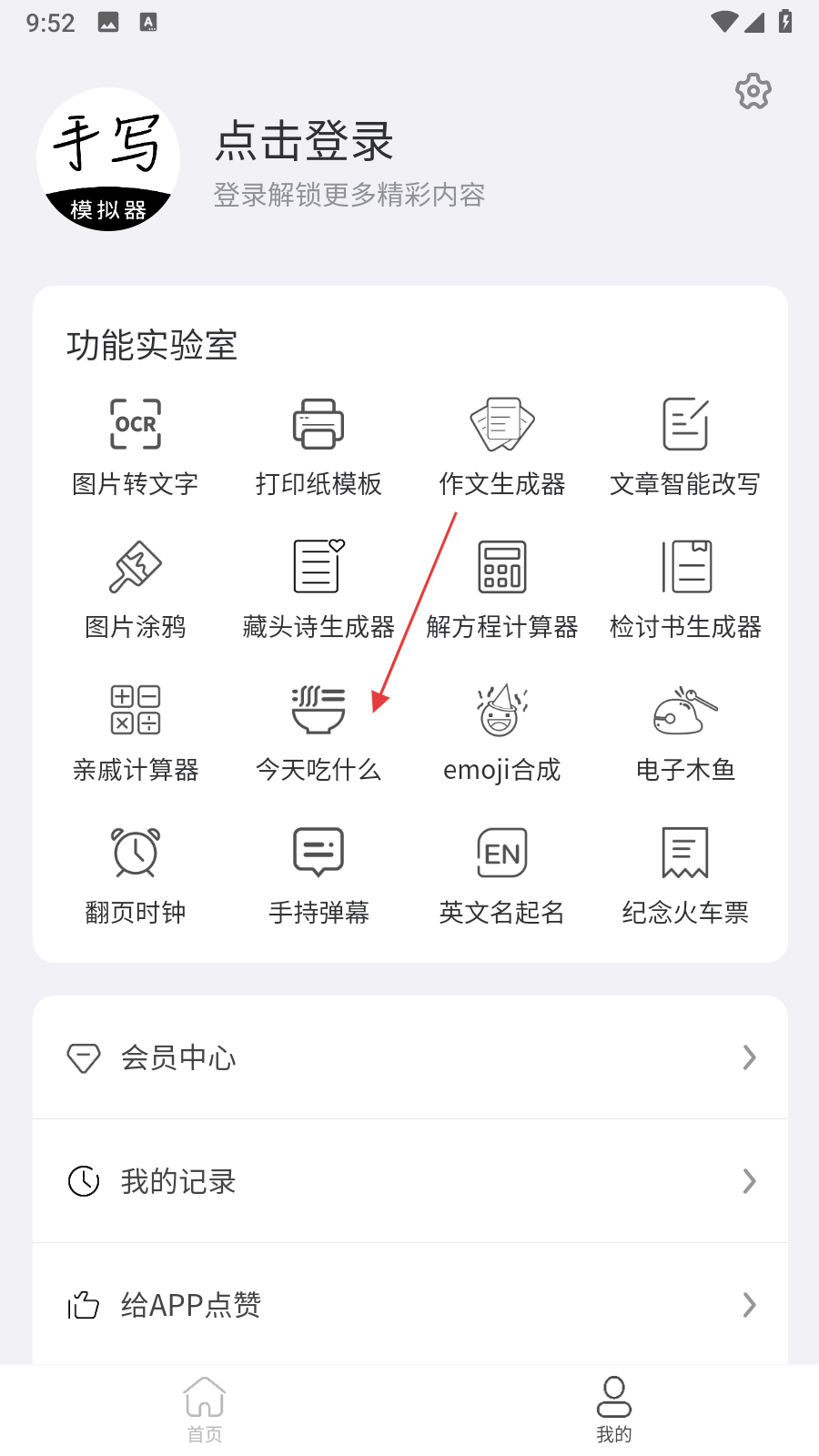
Task: Open 检讨书生成器
Action: 685,589
